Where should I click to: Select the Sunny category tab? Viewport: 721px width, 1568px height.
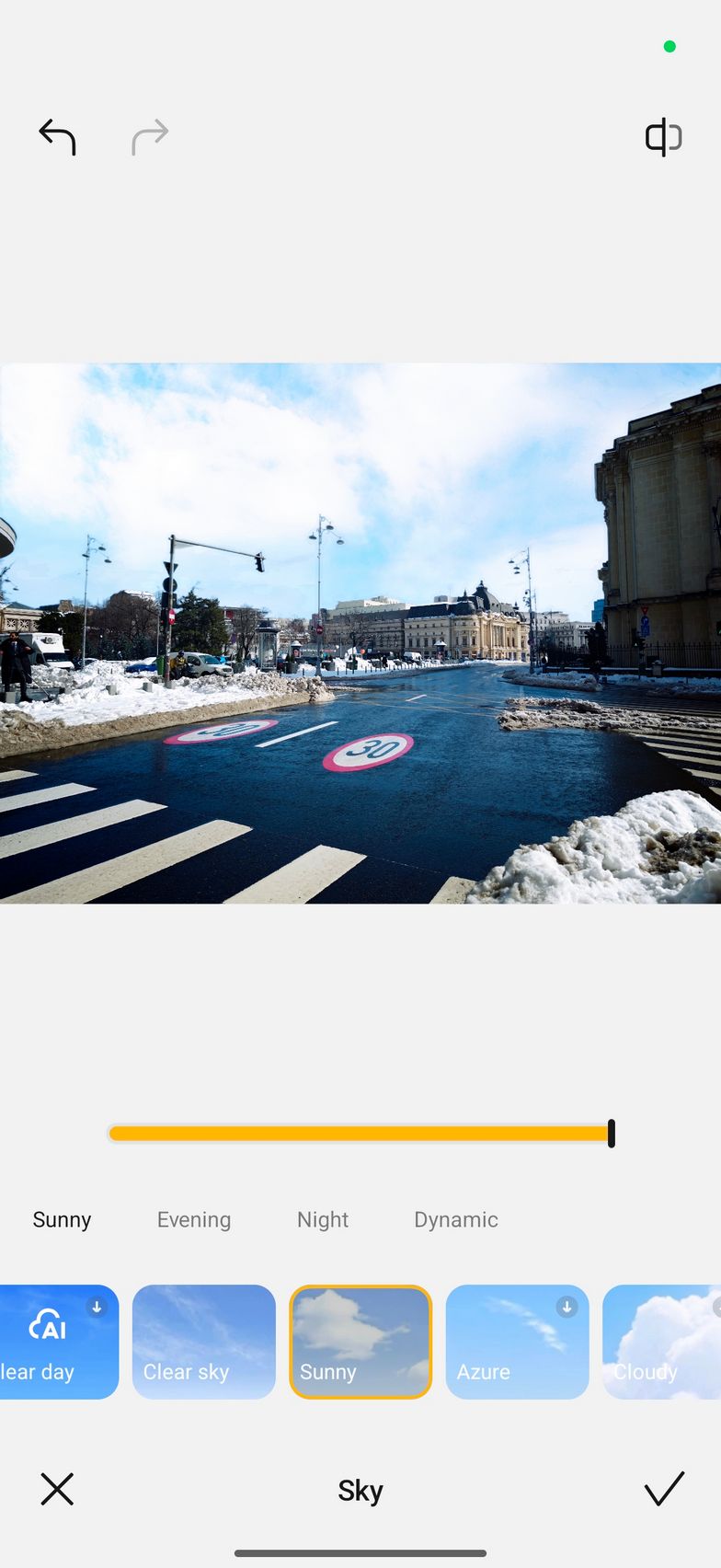pyautogui.click(x=62, y=1219)
